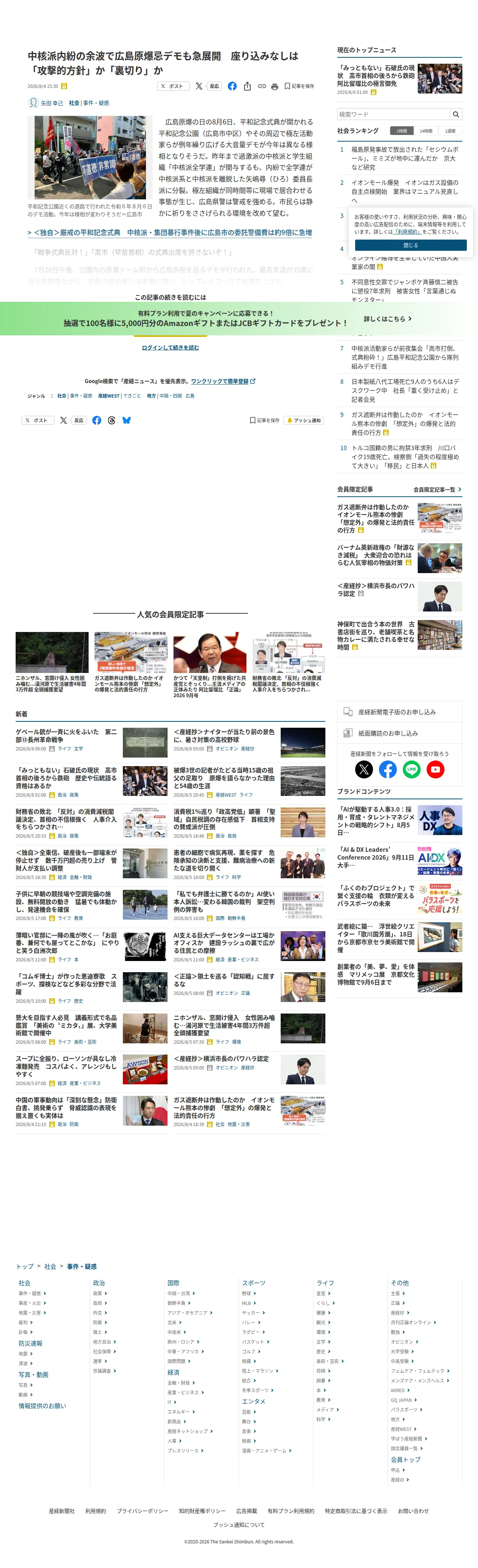478x1568 pixels.
Task: Close the cookie notice with 閉じる
Action: tap(411, 245)
